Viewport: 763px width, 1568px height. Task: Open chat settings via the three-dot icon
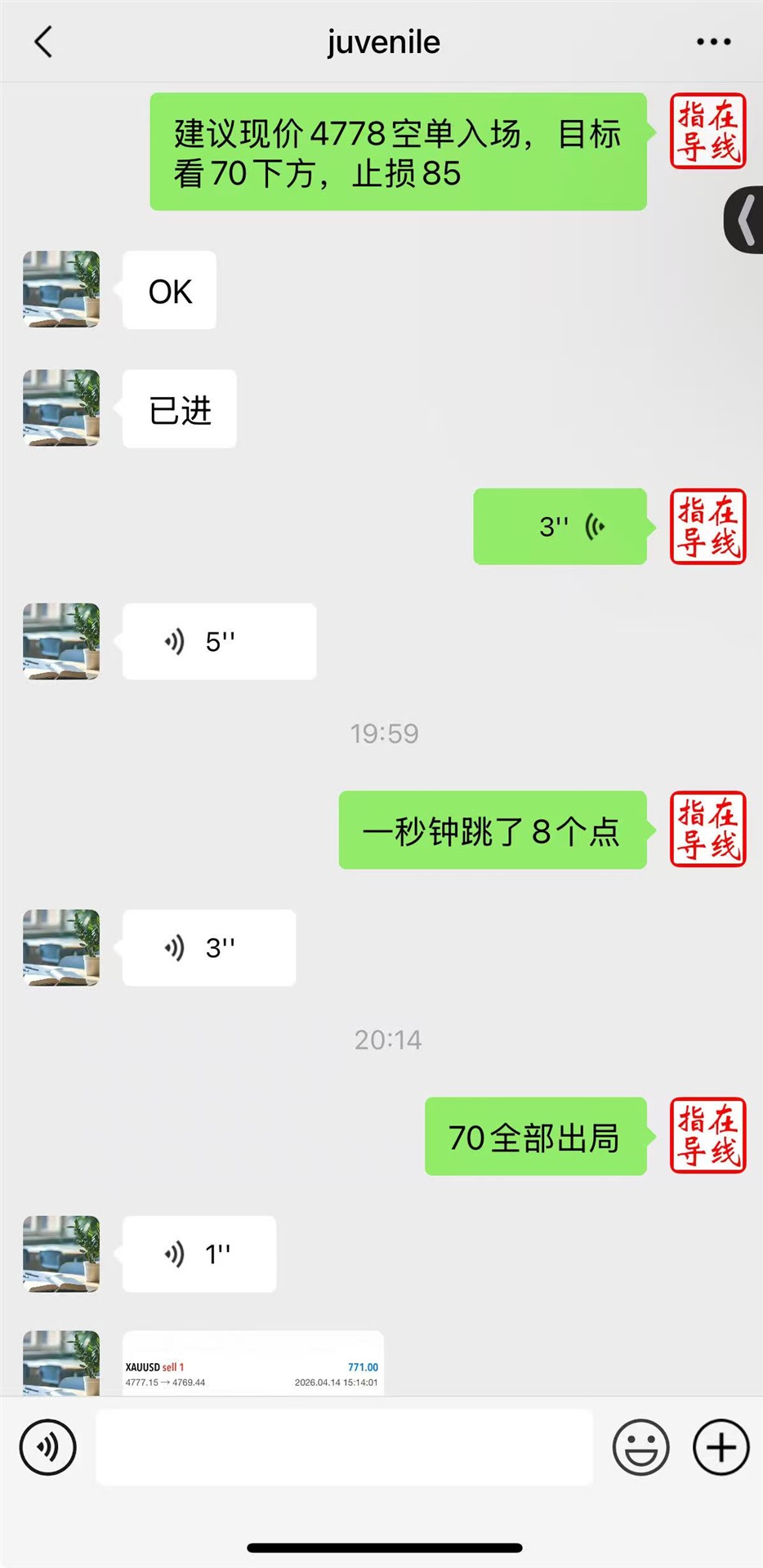[x=713, y=41]
